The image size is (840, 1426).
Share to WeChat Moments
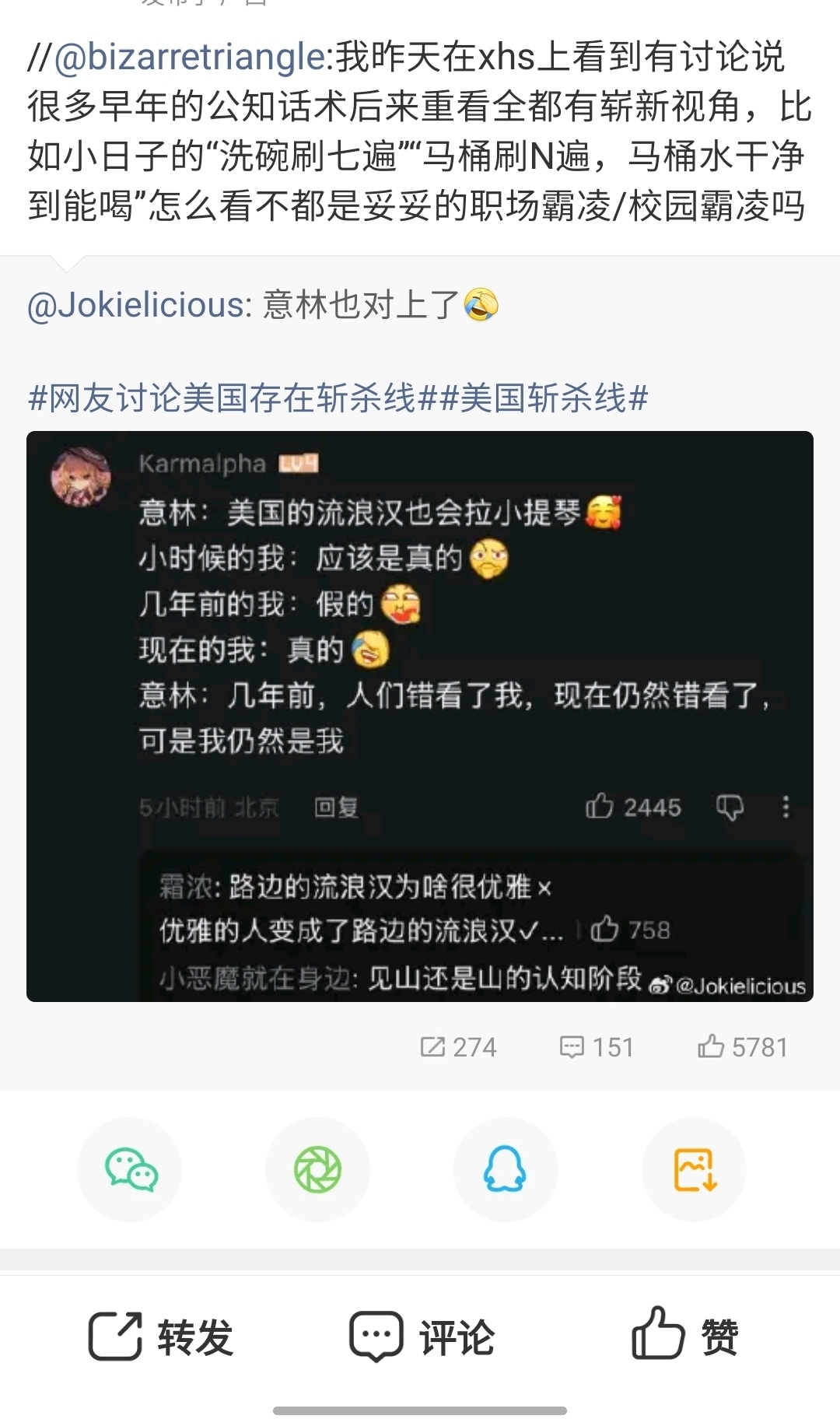click(x=317, y=1169)
